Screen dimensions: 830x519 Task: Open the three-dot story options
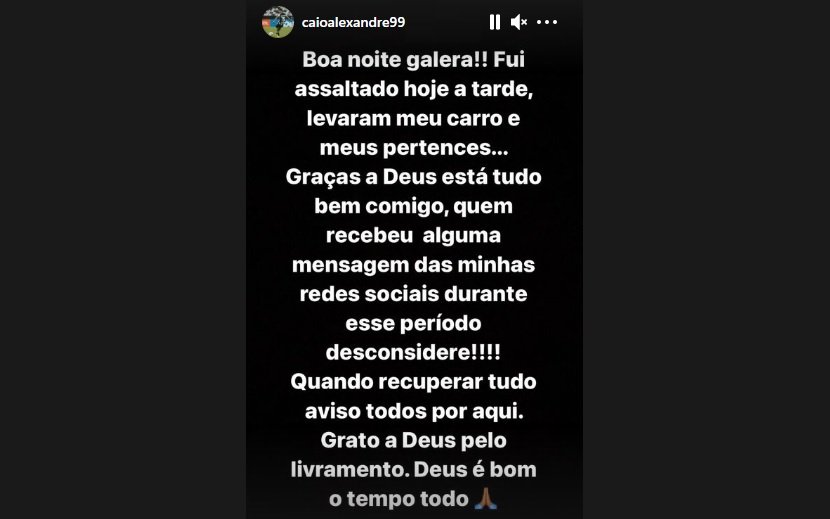(547, 21)
